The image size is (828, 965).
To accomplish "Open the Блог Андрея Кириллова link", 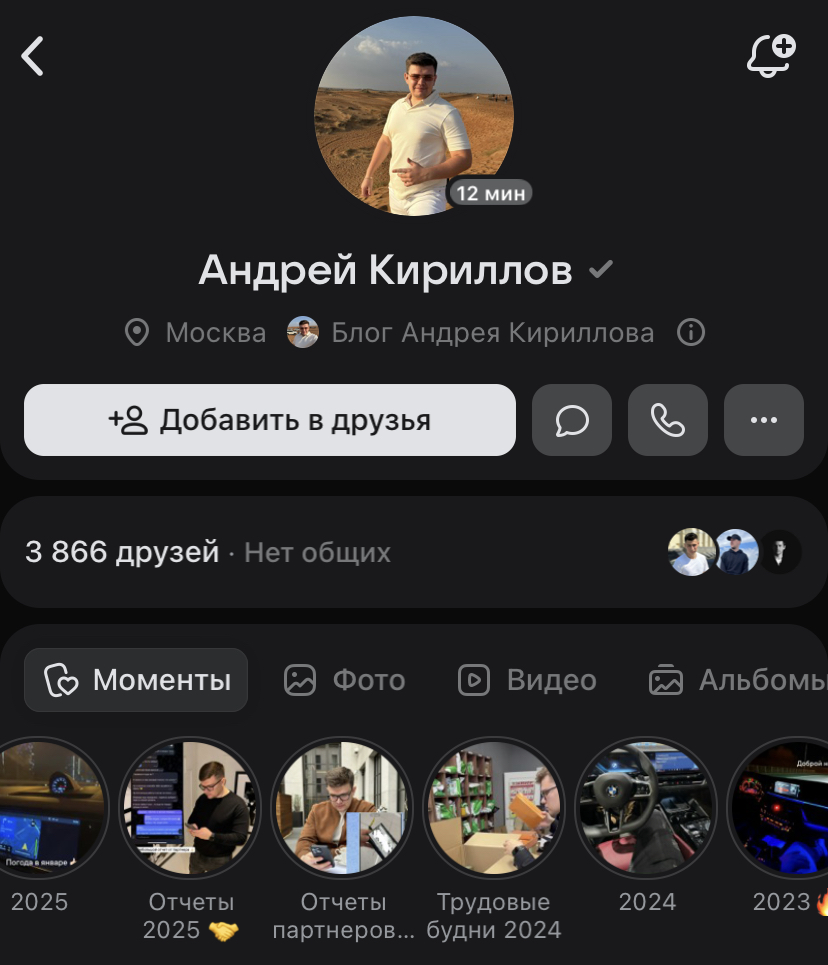I will pos(491,332).
